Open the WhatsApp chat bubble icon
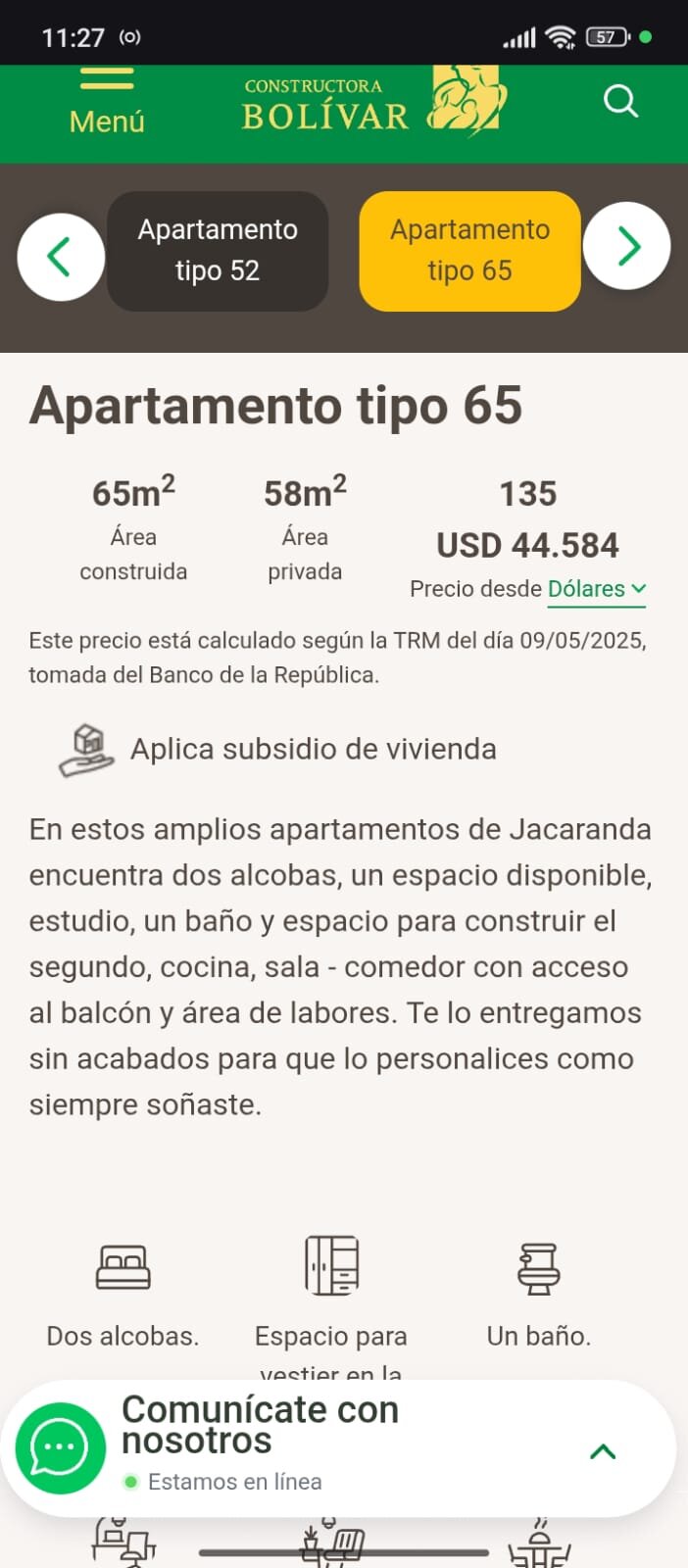This screenshot has height=1568, width=688. coord(60,1447)
